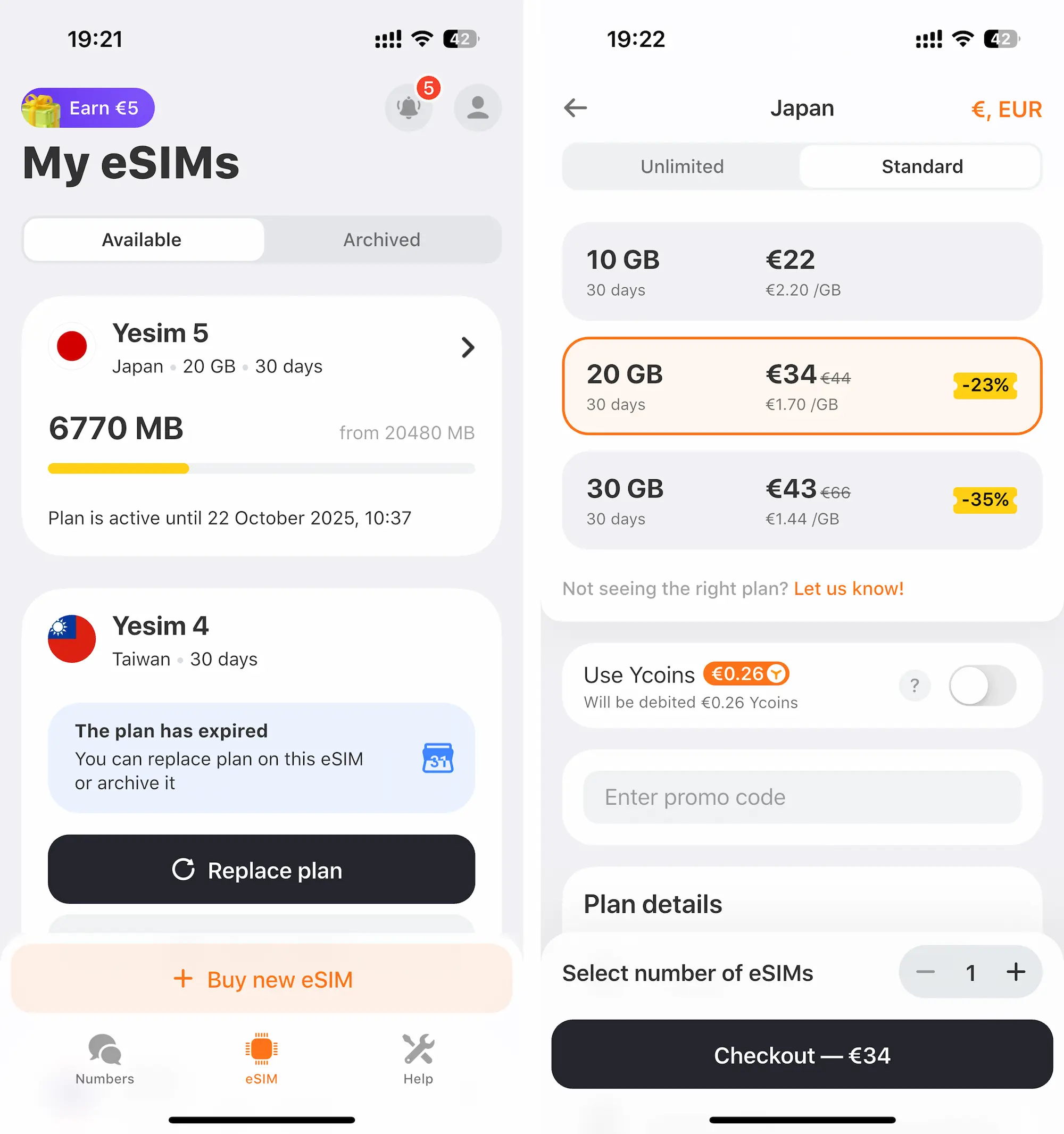Select the 30 GB plan for €43
Viewport: 1064px width, 1134px height.
[x=802, y=501]
